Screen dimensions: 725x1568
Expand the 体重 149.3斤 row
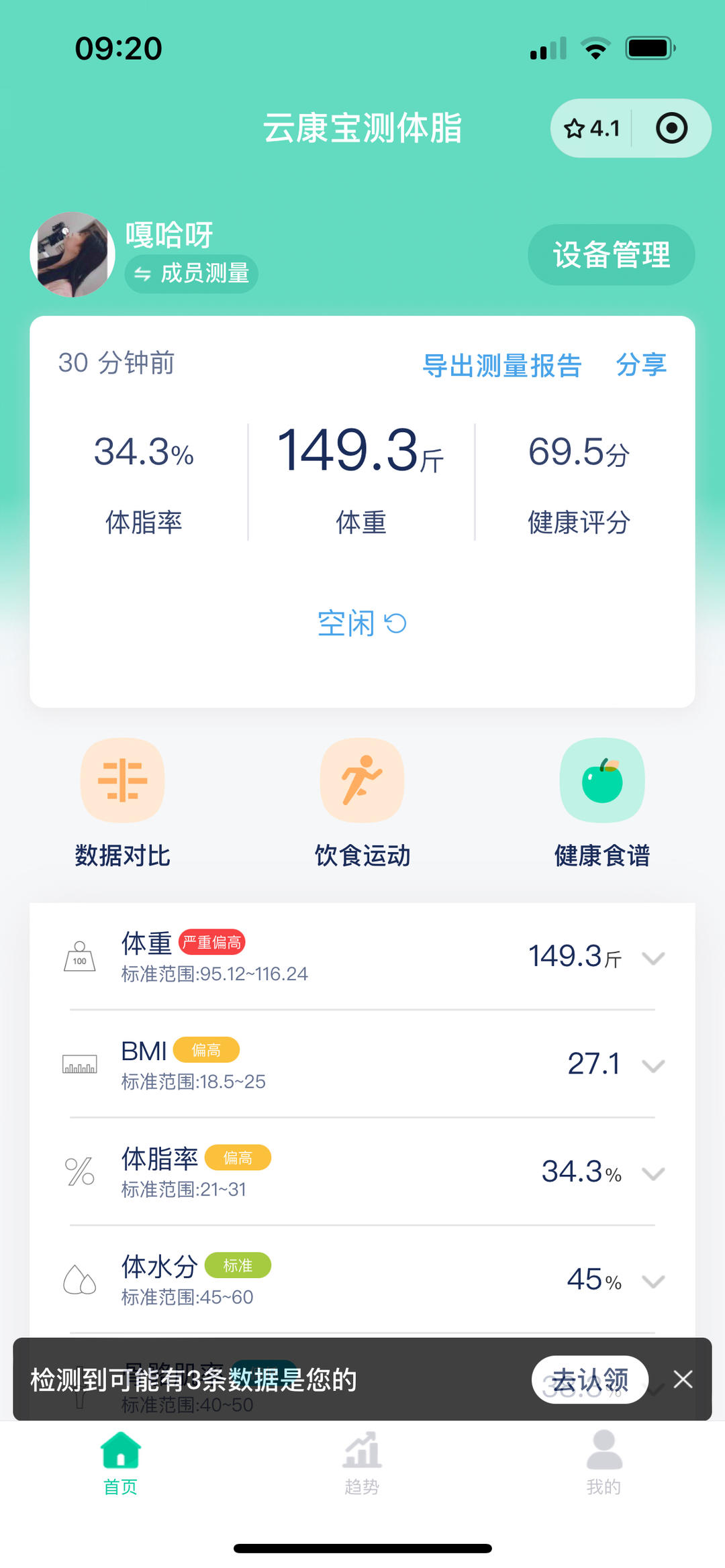coord(652,957)
